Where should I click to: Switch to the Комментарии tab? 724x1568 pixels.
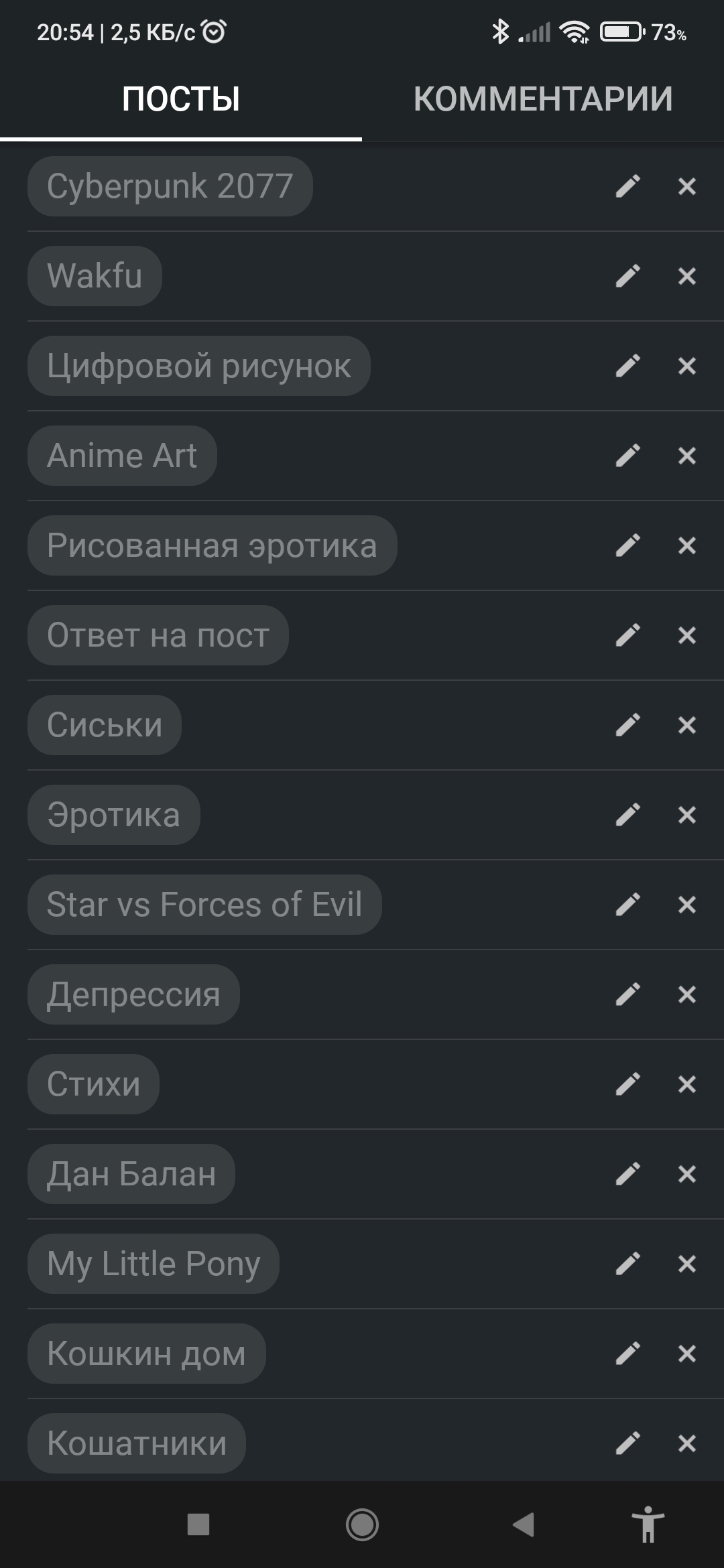(543, 99)
